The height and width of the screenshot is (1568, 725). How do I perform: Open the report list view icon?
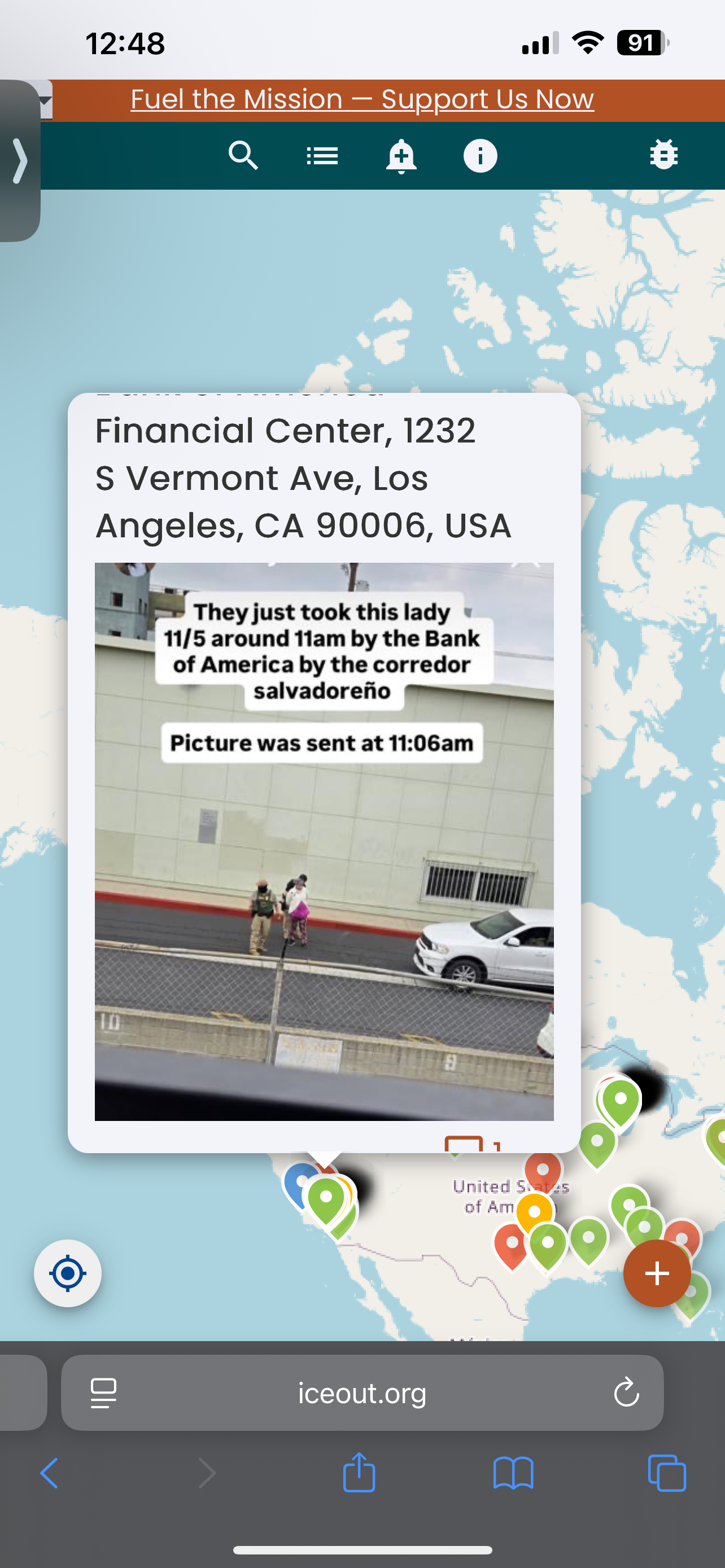322,156
